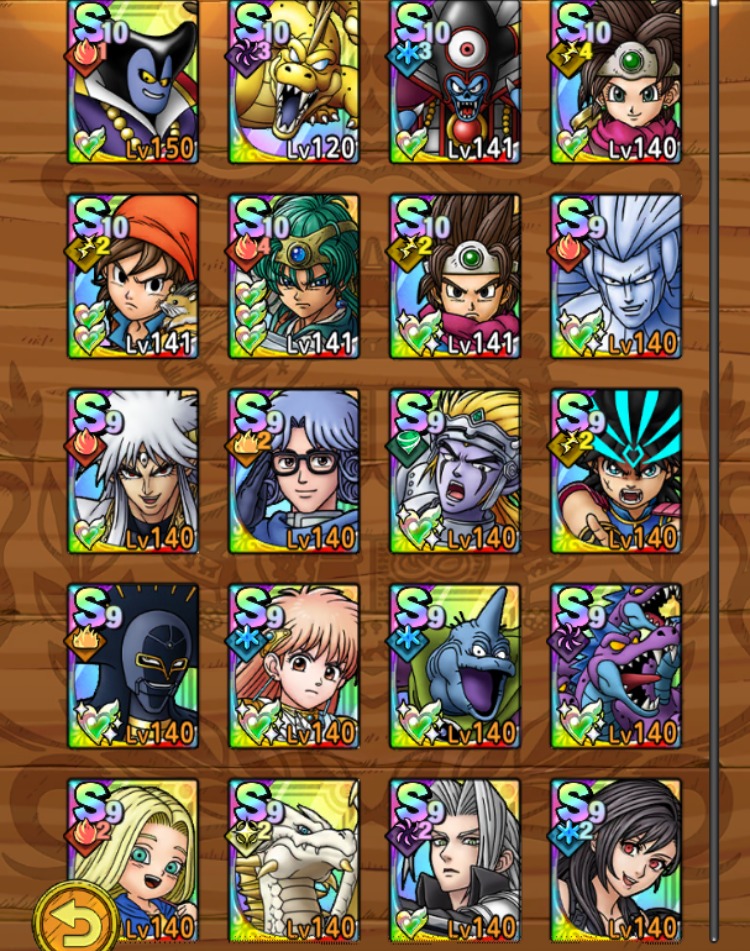Viewport: 750px width, 951px height.
Task: Select the cyan-crested hero Lv140 card
Action: coord(616,470)
